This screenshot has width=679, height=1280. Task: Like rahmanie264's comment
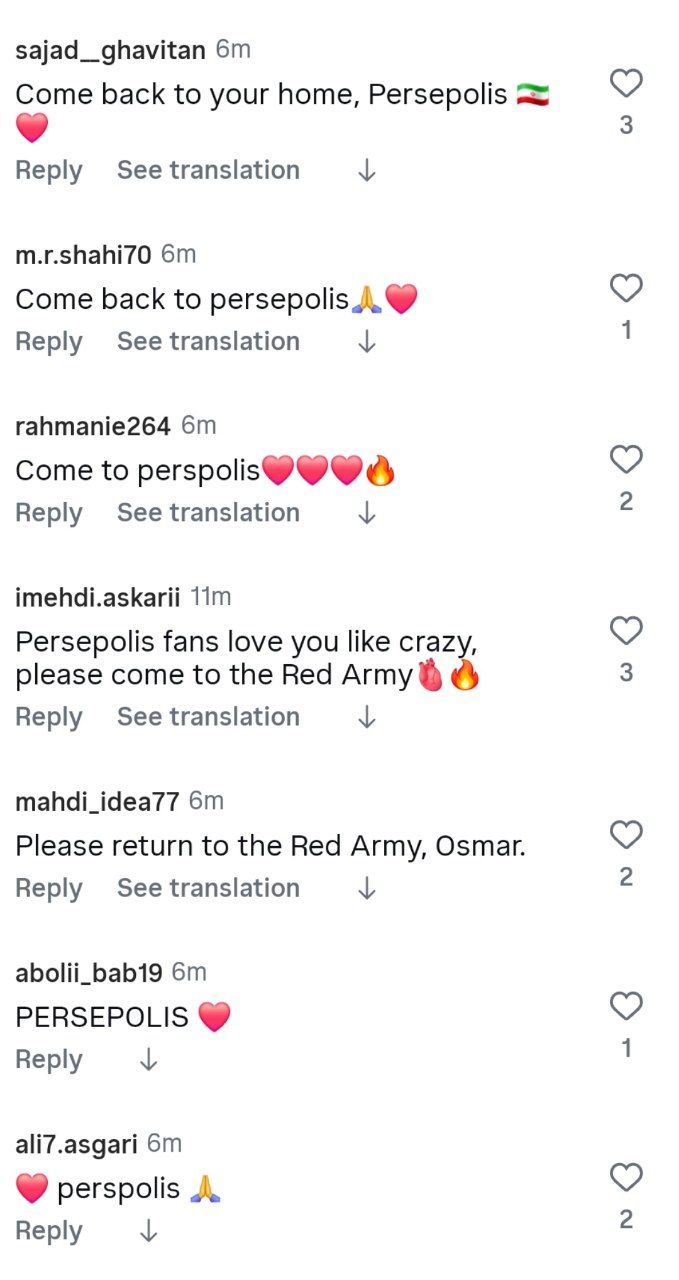626,460
